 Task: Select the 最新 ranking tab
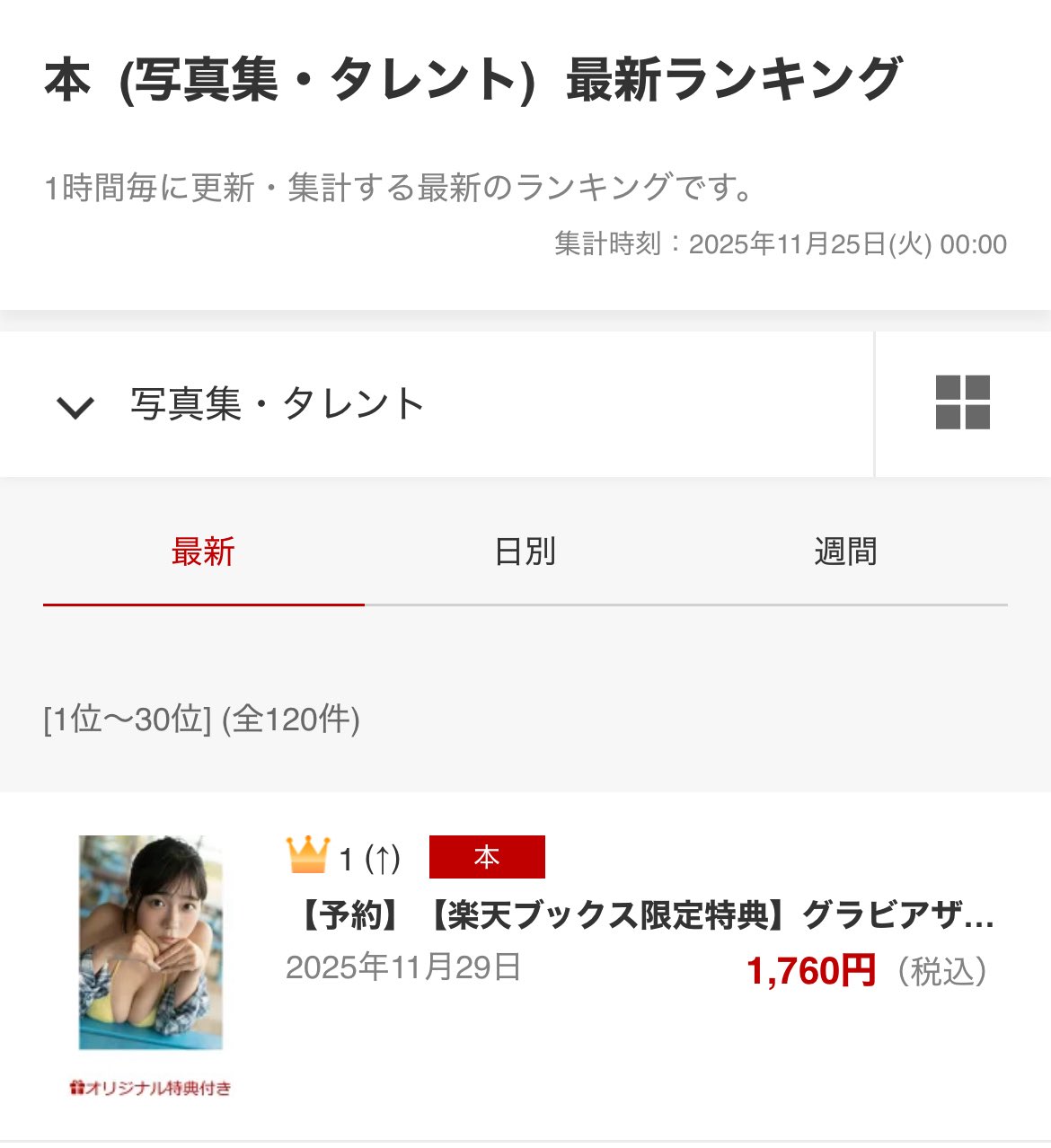pos(203,552)
